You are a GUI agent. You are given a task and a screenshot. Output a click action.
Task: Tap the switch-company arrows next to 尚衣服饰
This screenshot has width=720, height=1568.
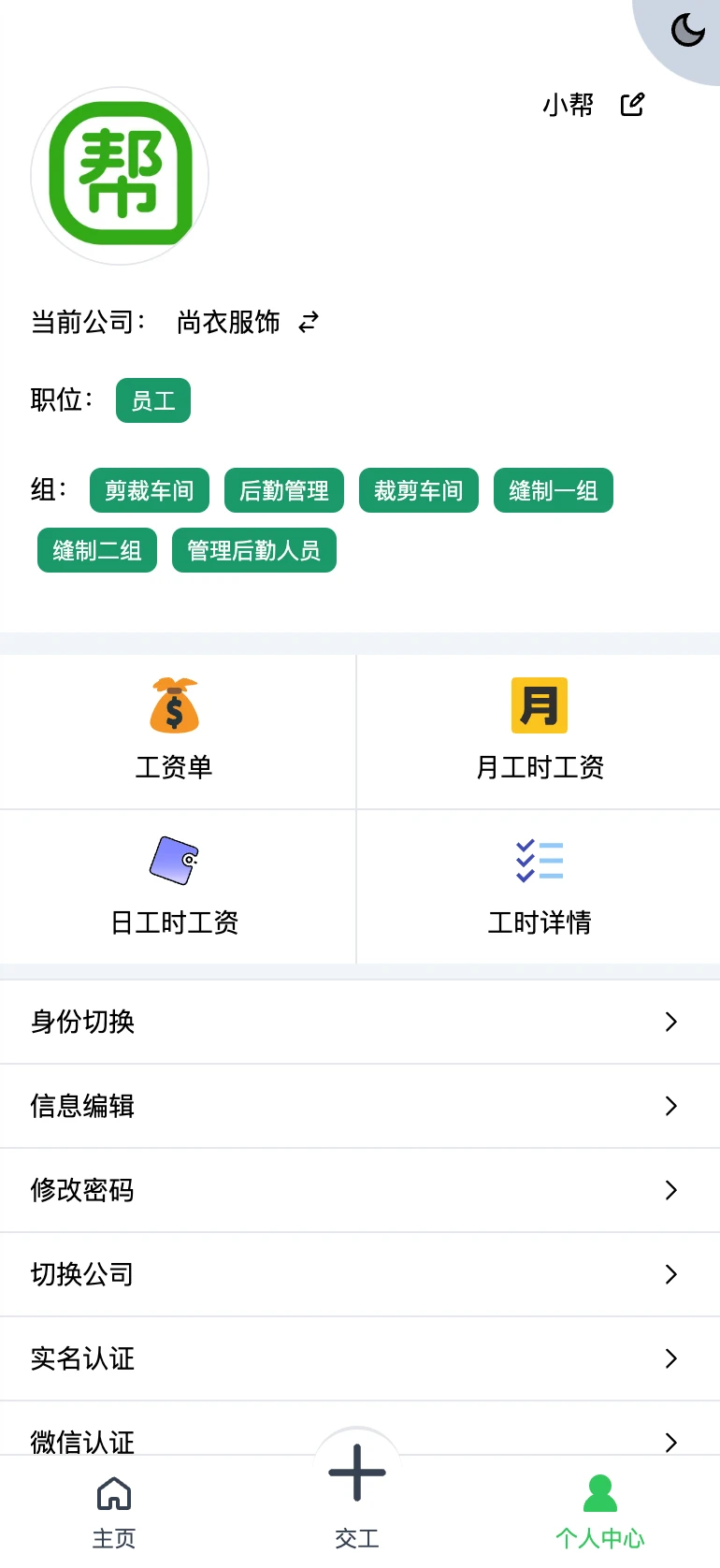click(x=309, y=322)
